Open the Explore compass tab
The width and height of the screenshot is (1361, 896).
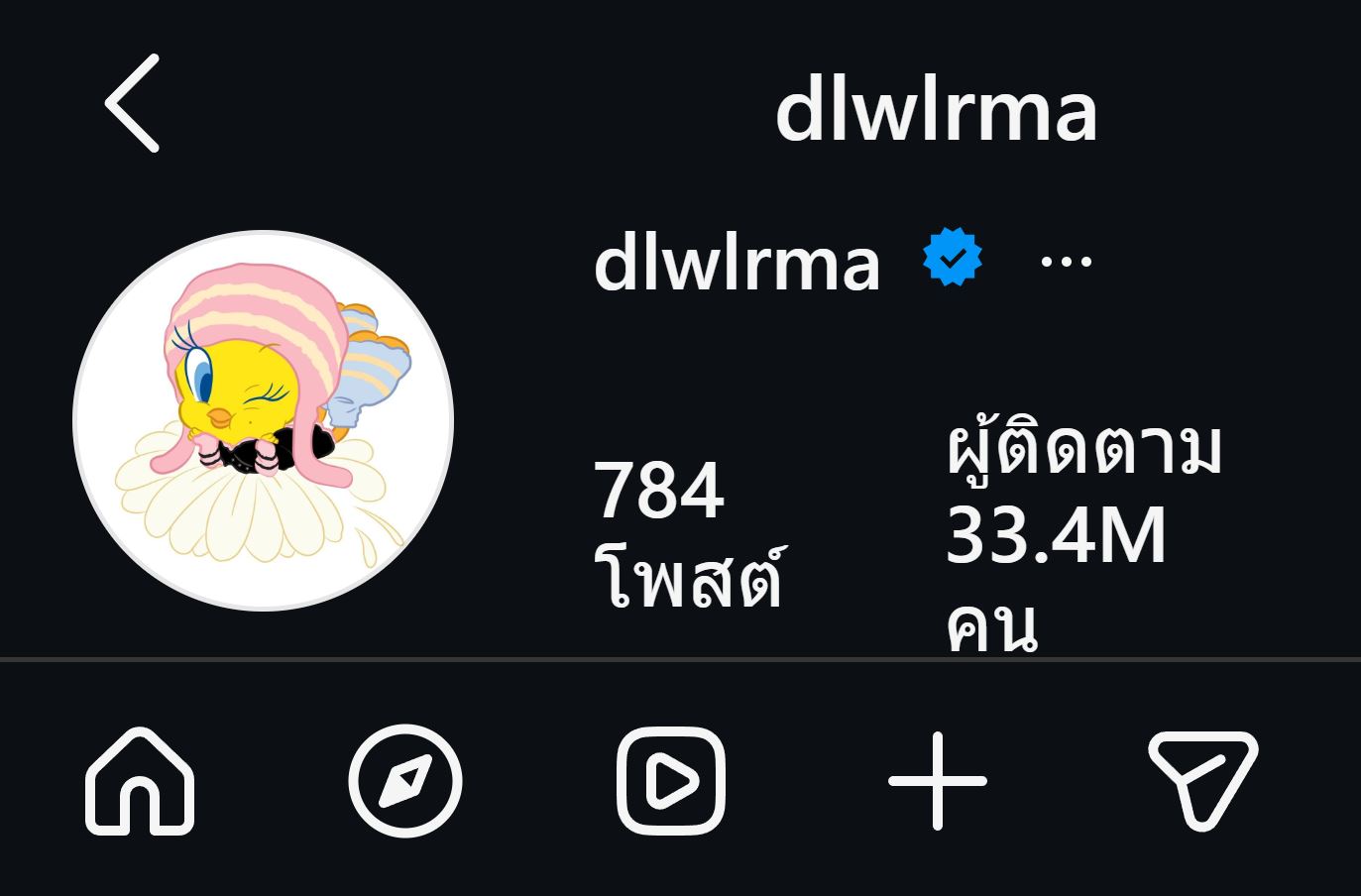(x=404, y=781)
